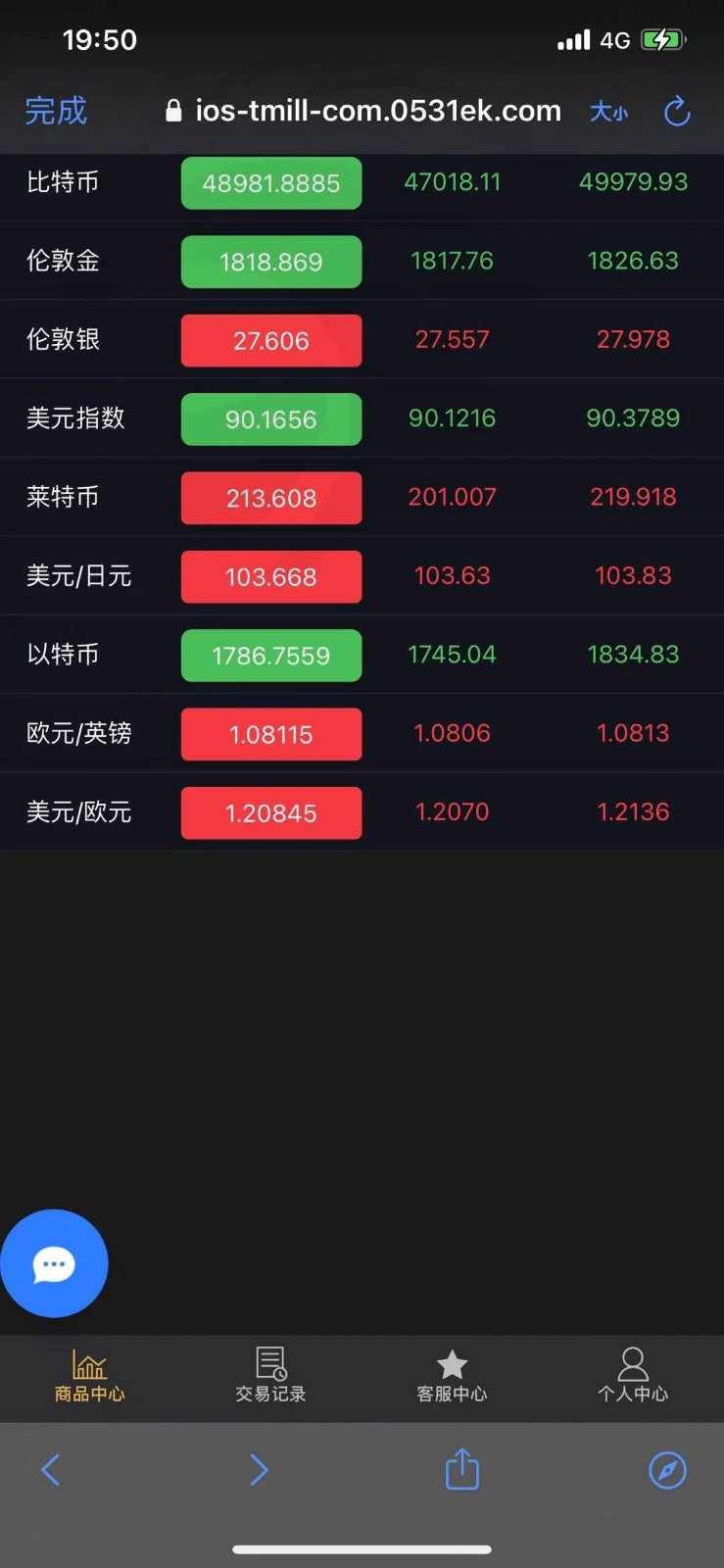Image resolution: width=724 pixels, height=1568 pixels.
Task: Go back with the browser back arrow
Action: (x=51, y=1469)
